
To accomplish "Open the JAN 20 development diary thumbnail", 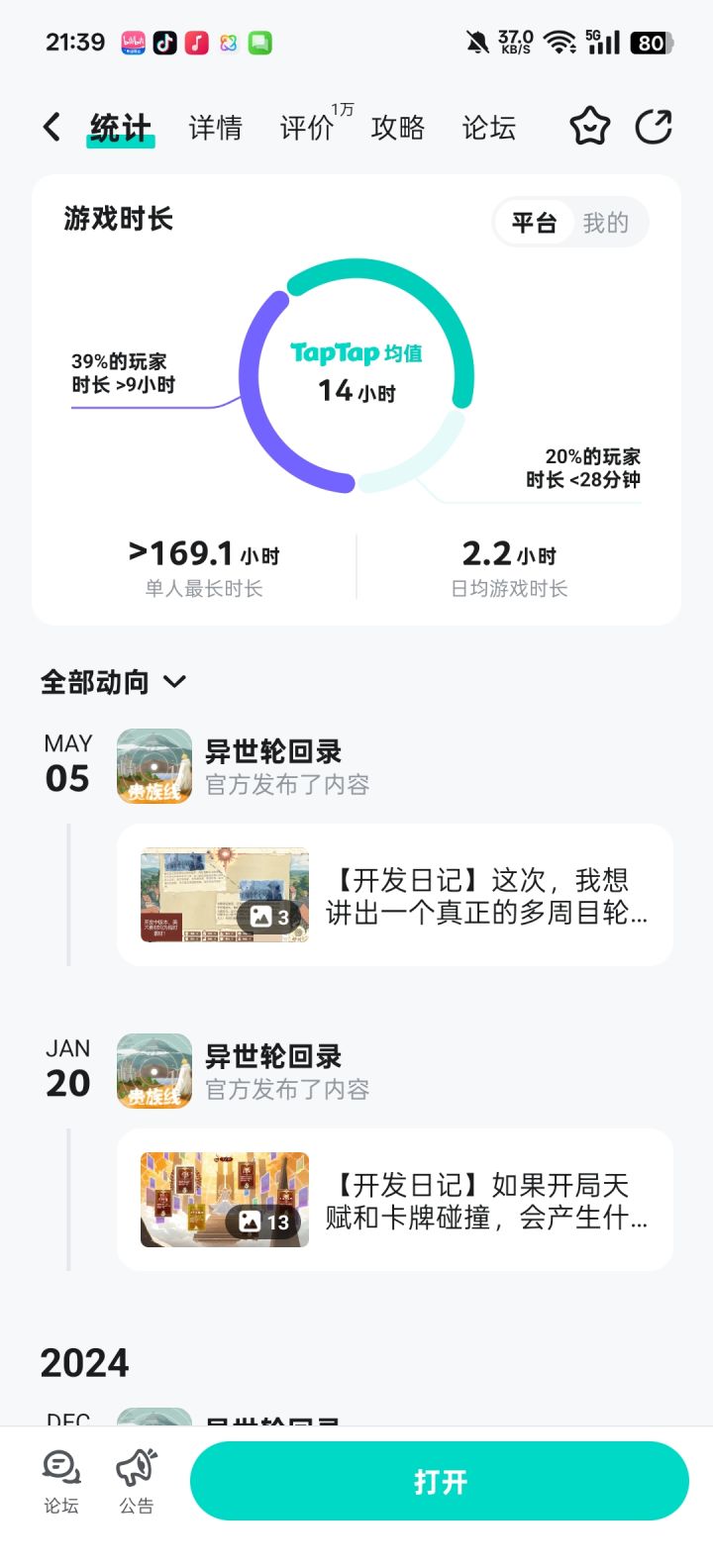I will [223, 1199].
